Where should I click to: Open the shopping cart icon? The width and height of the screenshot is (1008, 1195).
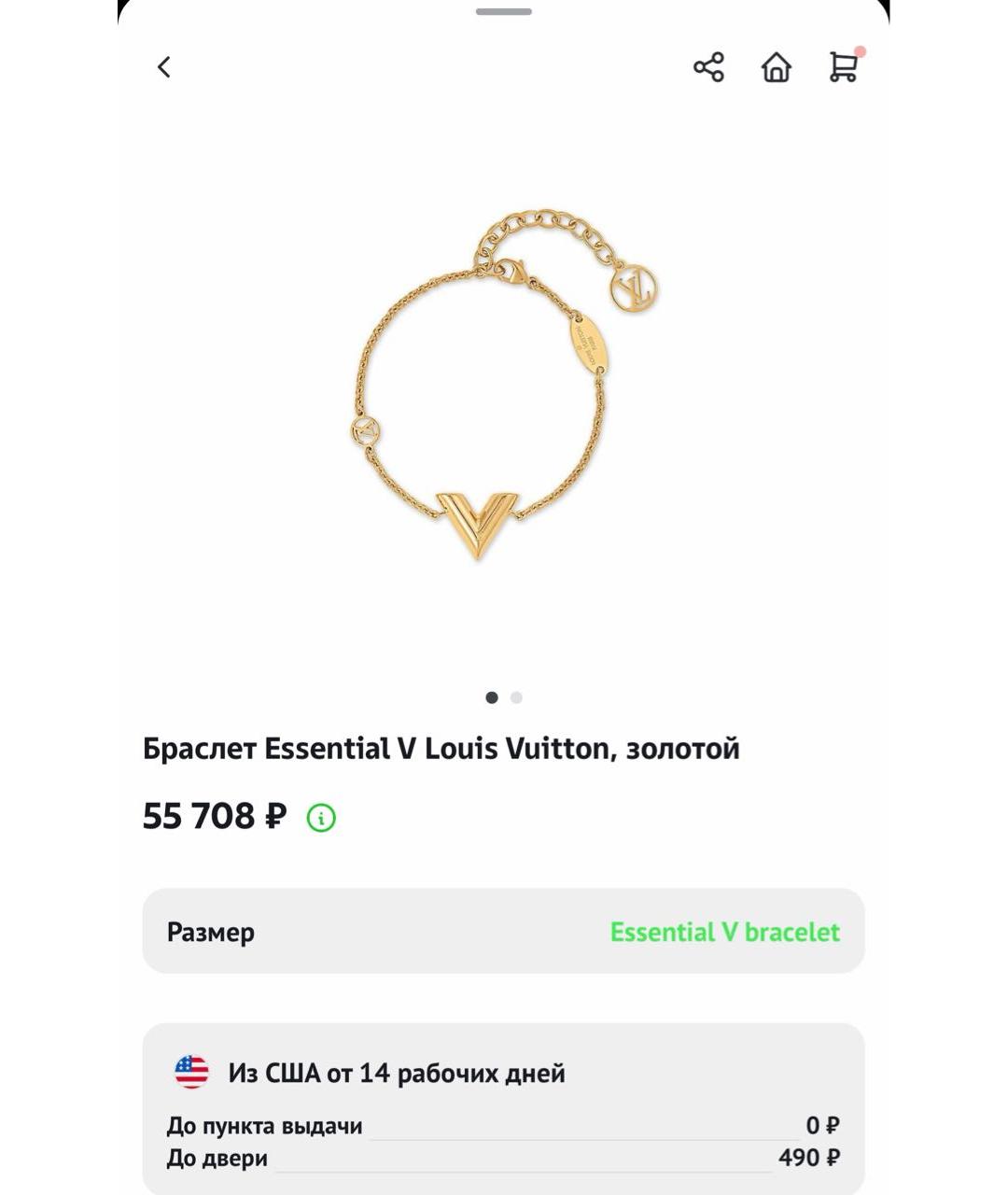coord(843,69)
